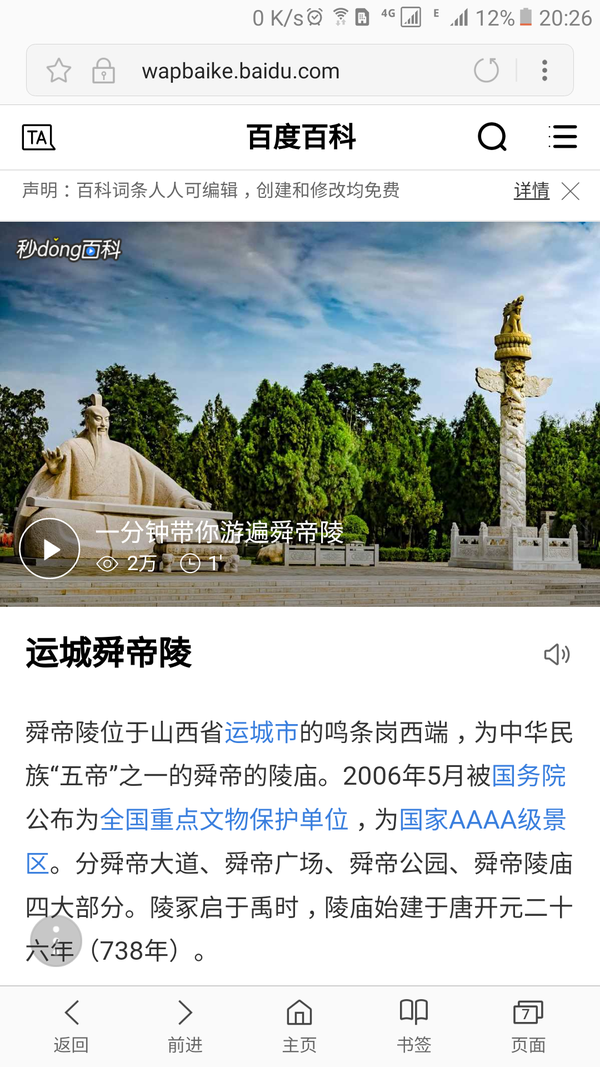Tap the floating gray circle button
Image resolution: width=600 pixels, height=1067 pixels.
click(x=56, y=941)
